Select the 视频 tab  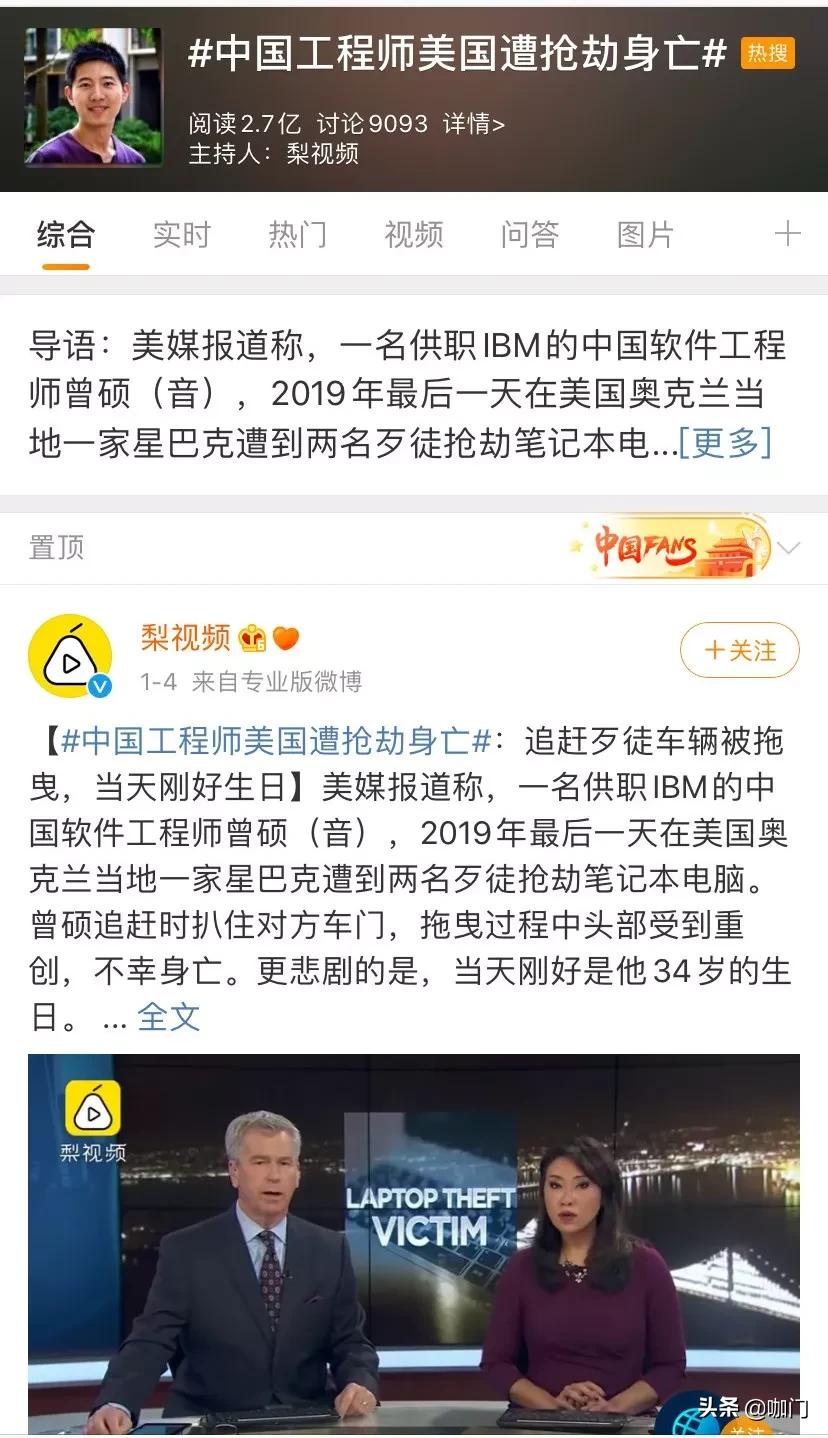414,235
